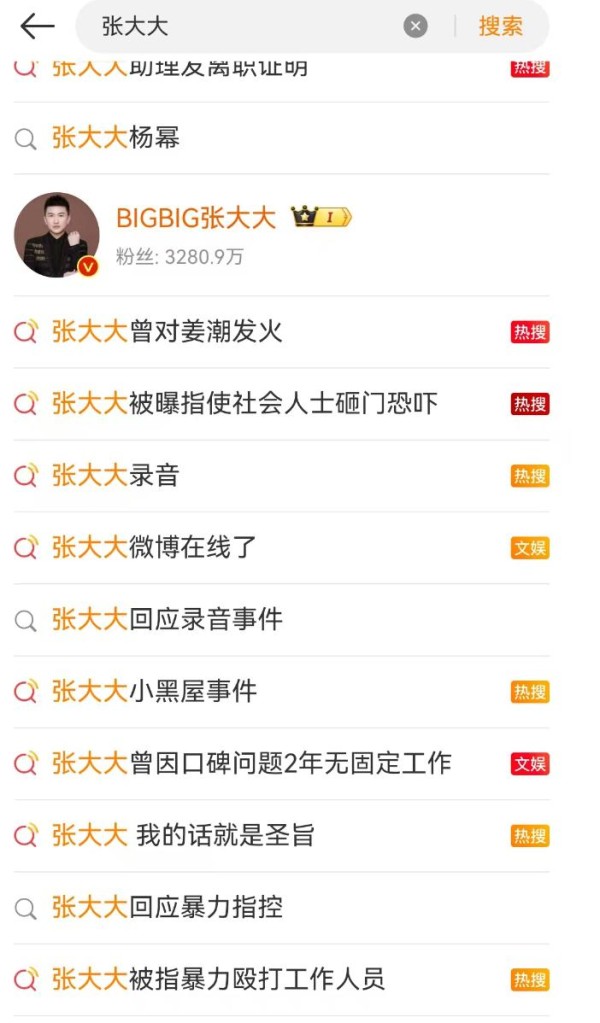Go back using the arrow icon
This screenshot has width=600, height=1023.
37,26
